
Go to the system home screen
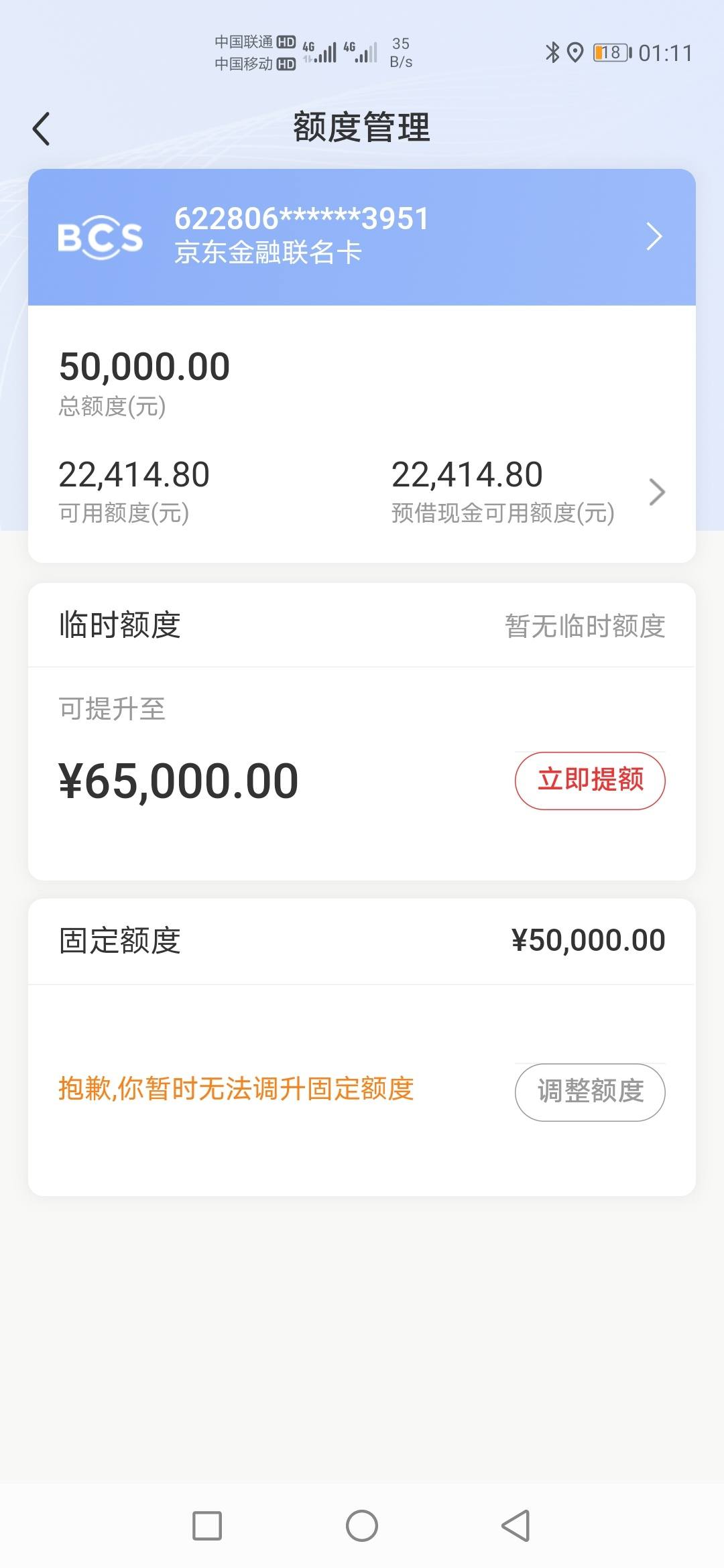362,1526
